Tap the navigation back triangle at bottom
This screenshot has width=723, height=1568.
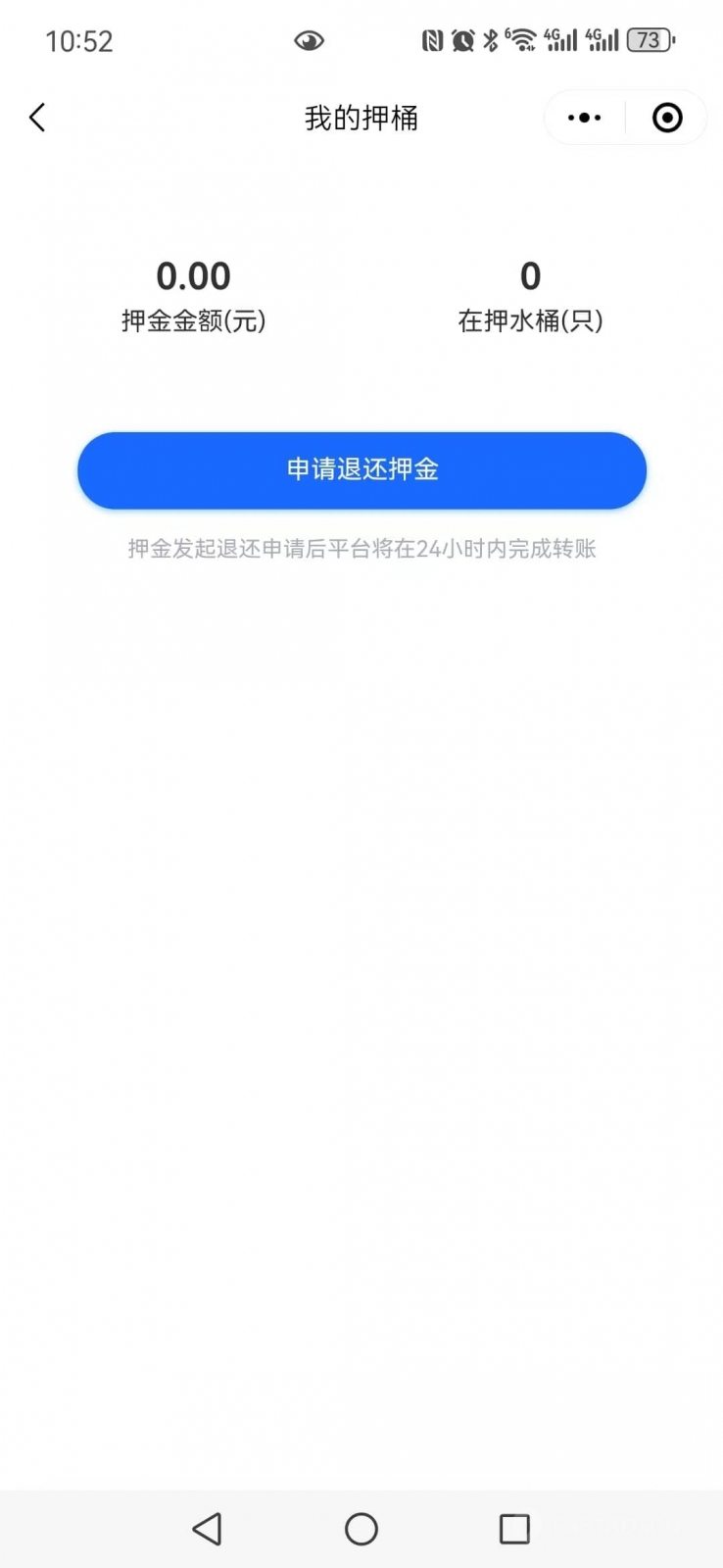point(208,1528)
